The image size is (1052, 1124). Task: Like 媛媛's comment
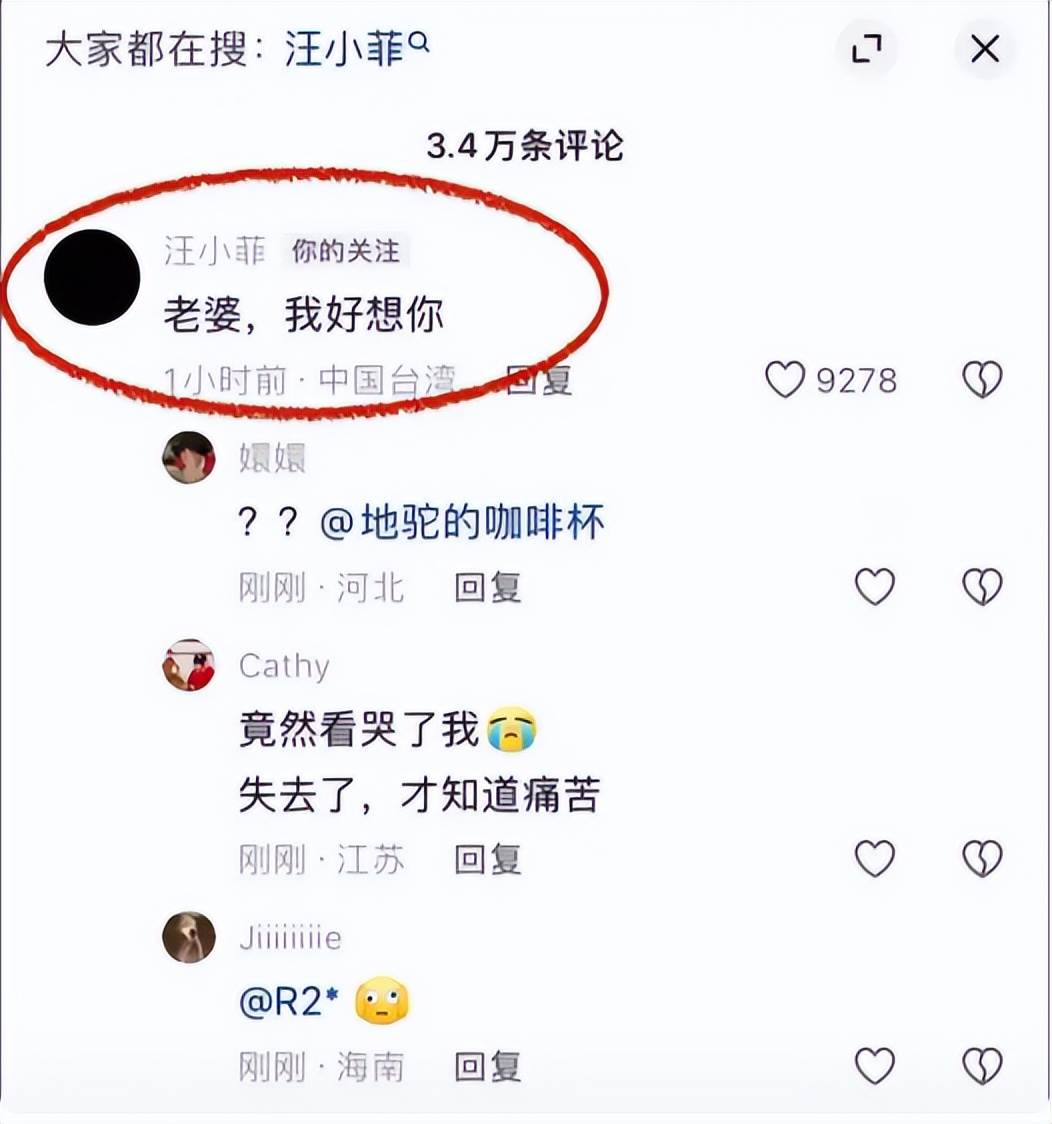point(874,587)
